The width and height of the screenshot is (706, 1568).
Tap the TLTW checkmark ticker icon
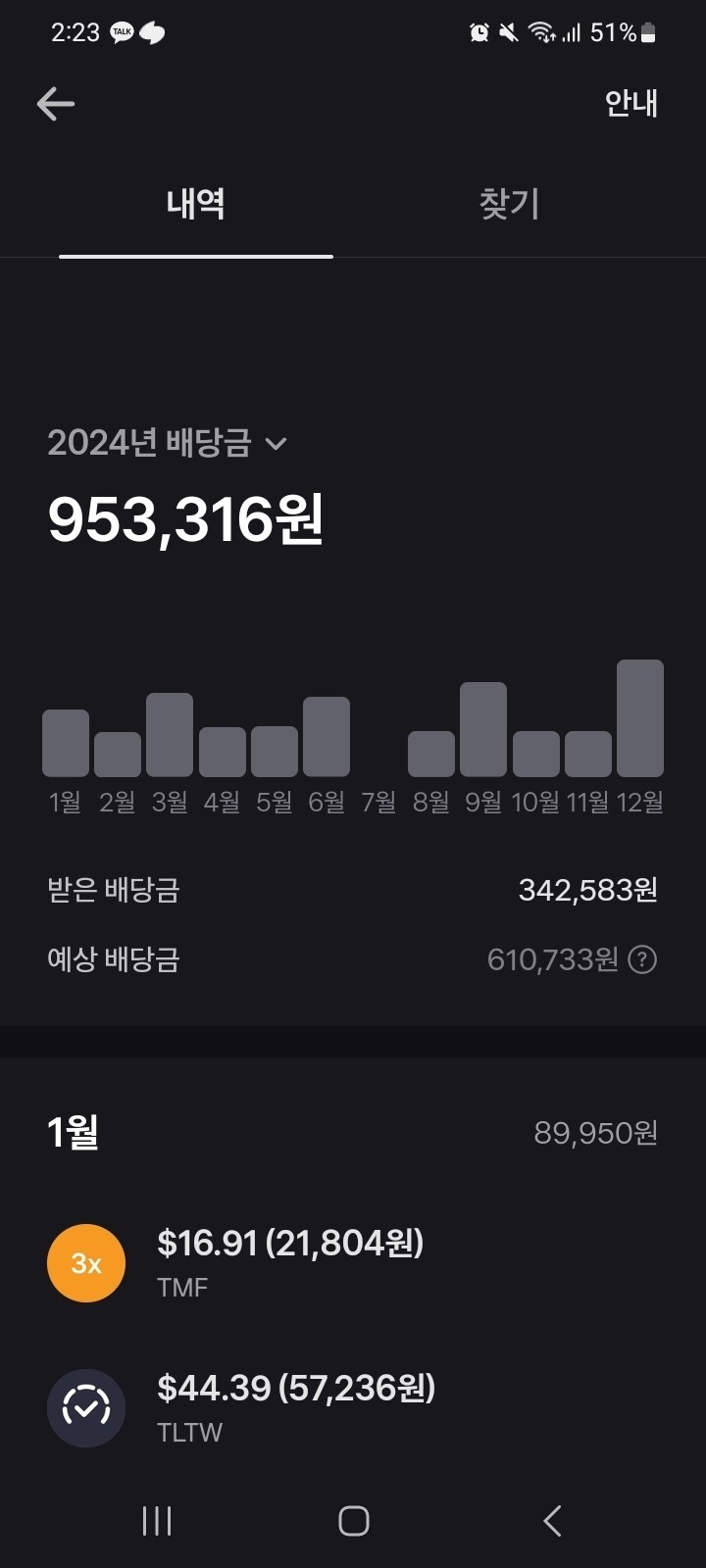coord(85,1407)
